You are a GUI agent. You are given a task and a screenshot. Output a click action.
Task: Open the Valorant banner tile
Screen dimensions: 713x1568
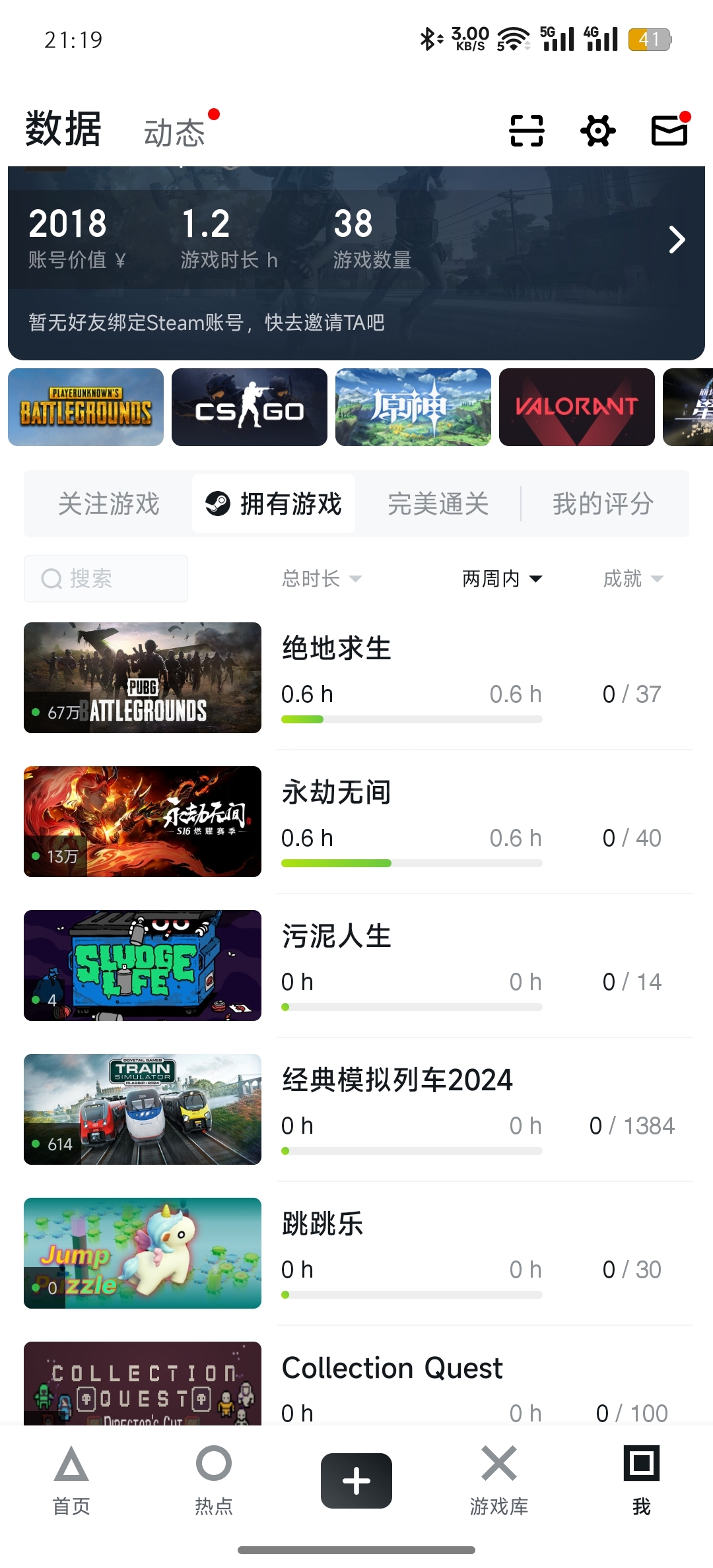pyautogui.click(x=577, y=407)
